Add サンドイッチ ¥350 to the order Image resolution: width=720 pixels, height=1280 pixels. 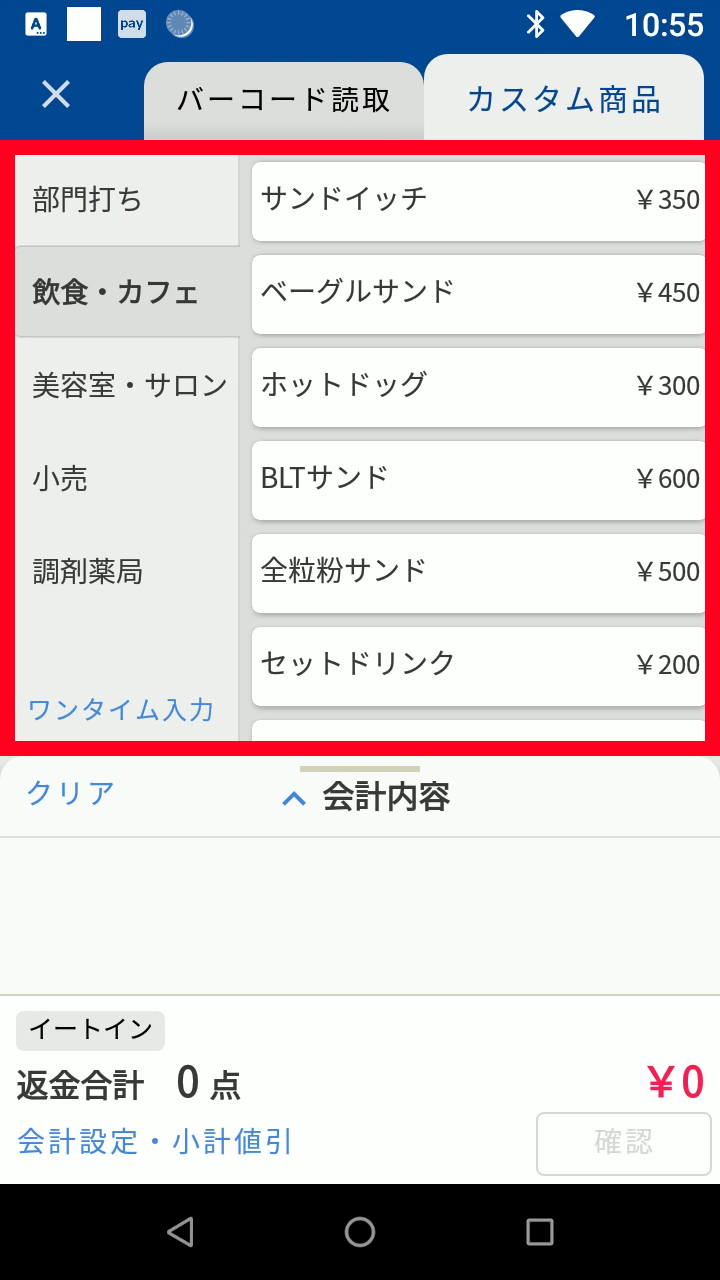pyautogui.click(x=478, y=200)
